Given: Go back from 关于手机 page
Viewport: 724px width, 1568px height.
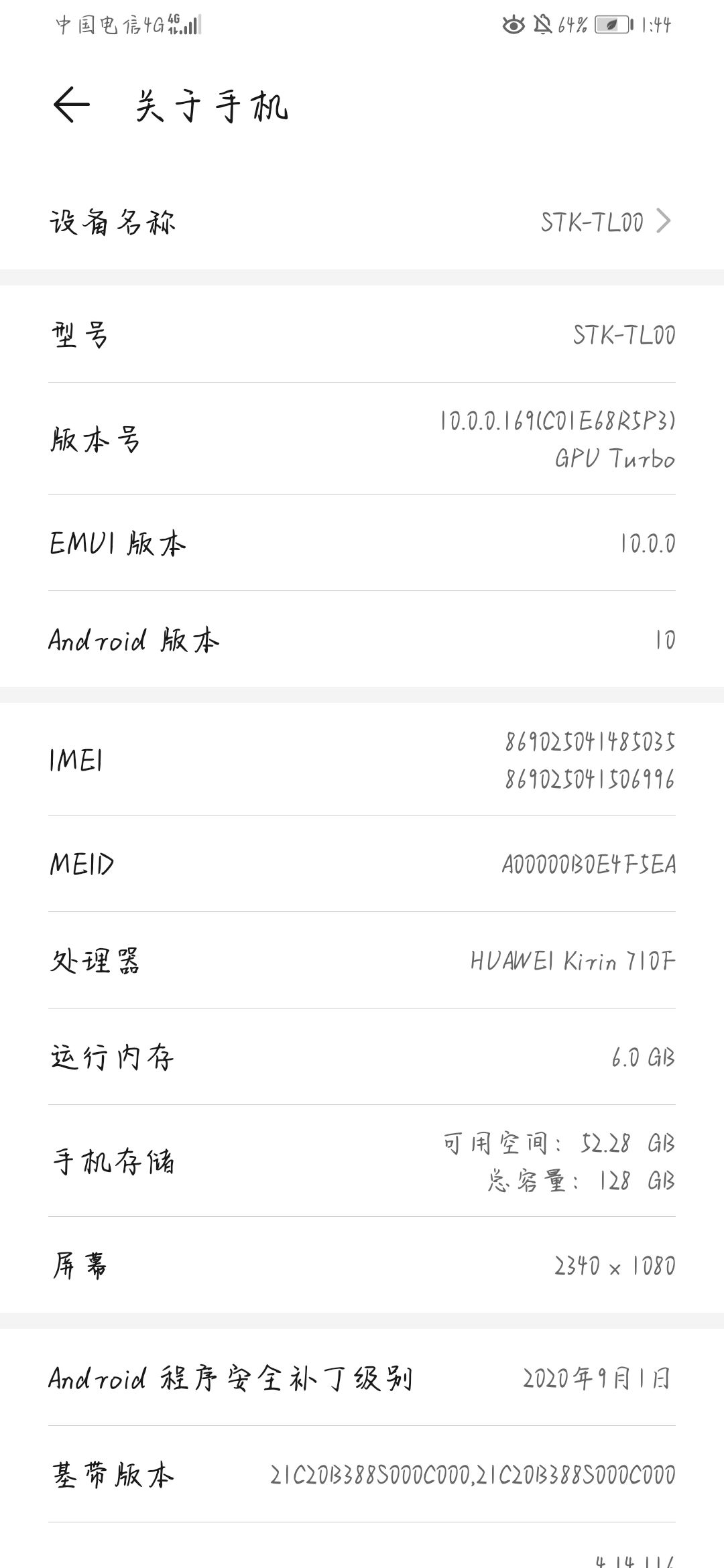Looking at the screenshot, I should (x=72, y=105).
